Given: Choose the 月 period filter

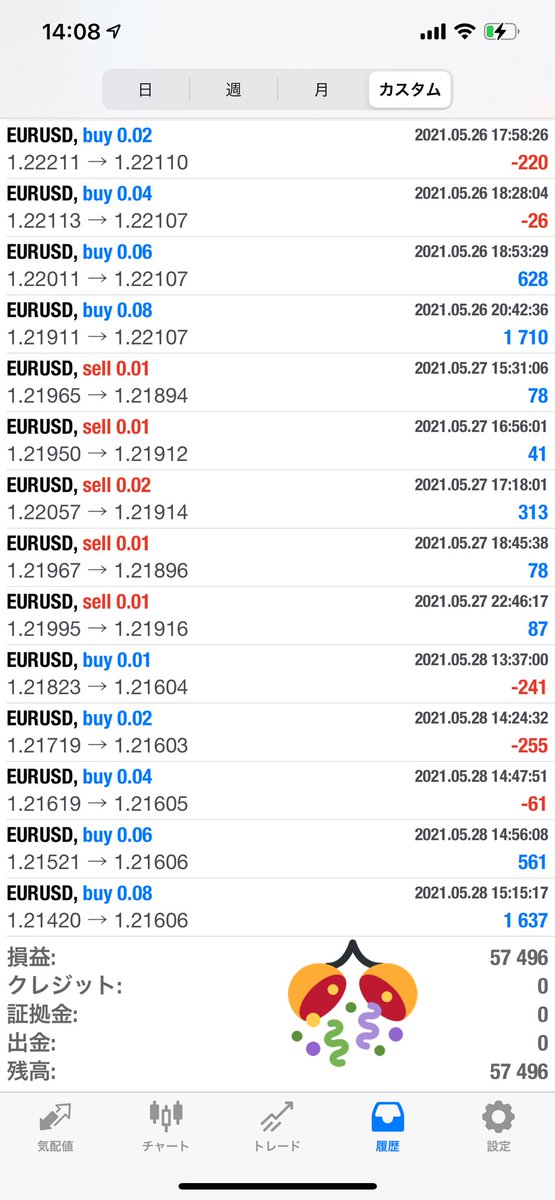Looking at the screenshot, I should tap(321, 89).
